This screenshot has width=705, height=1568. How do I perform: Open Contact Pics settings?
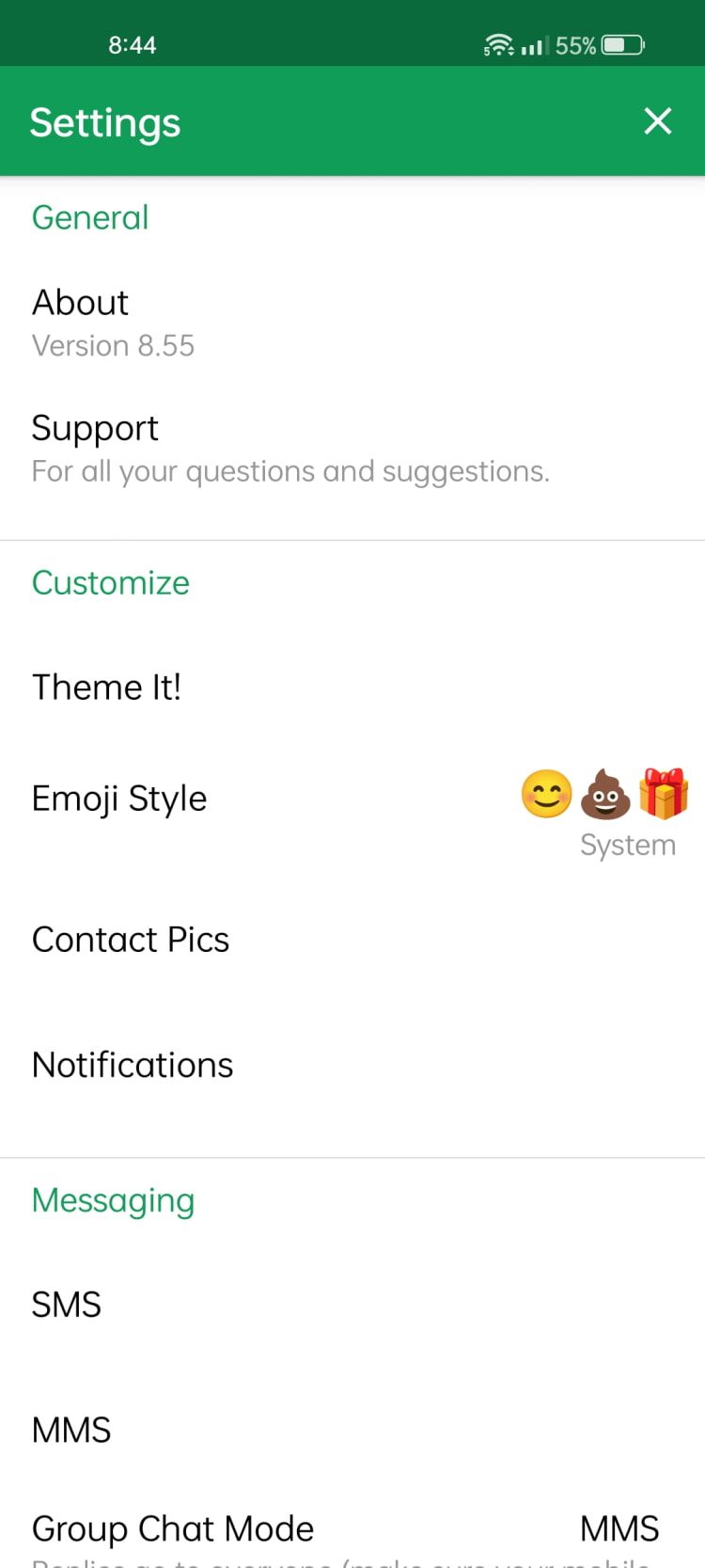click(131, 939)
